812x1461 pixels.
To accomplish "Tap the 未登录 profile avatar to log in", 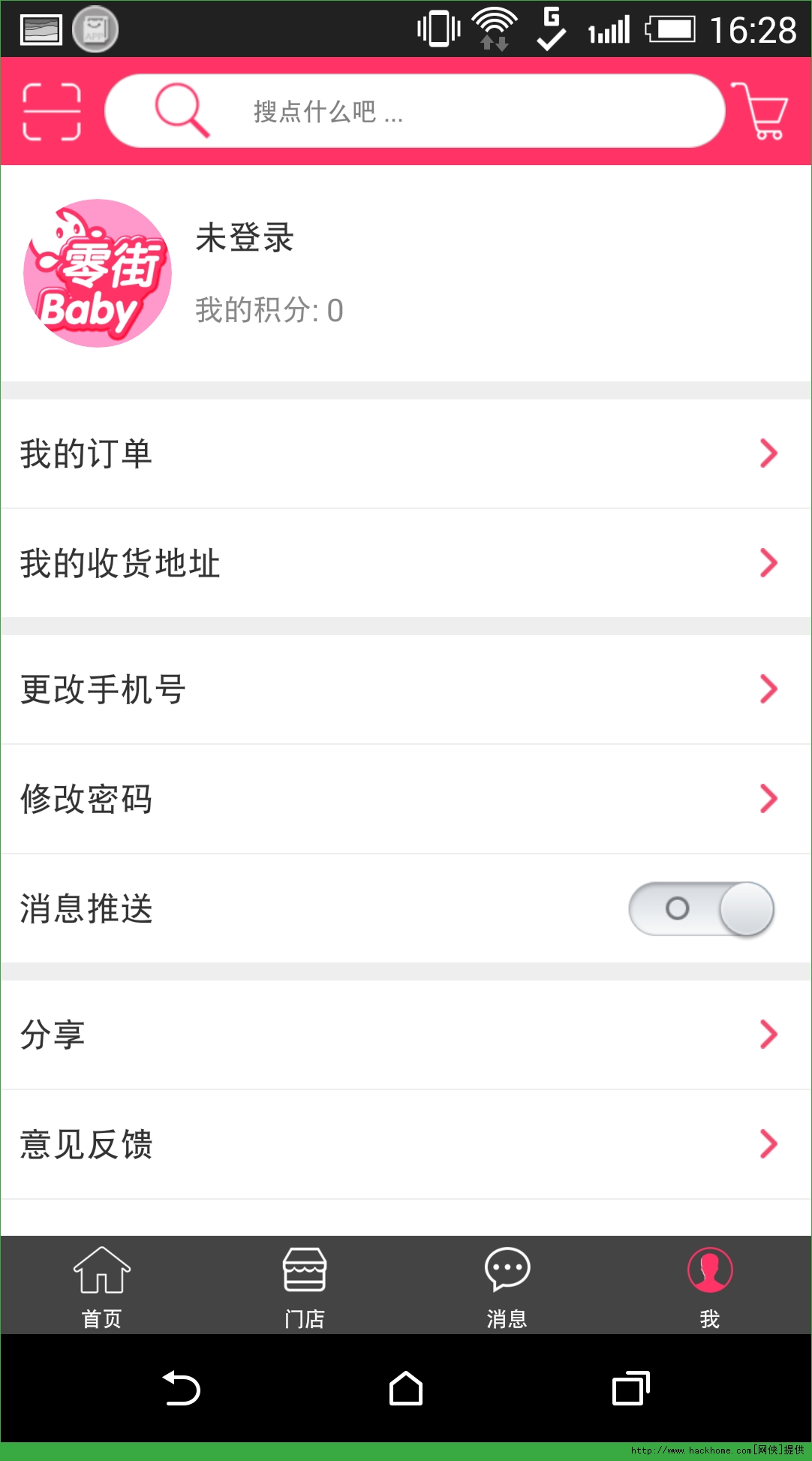I will coord(98,273).
